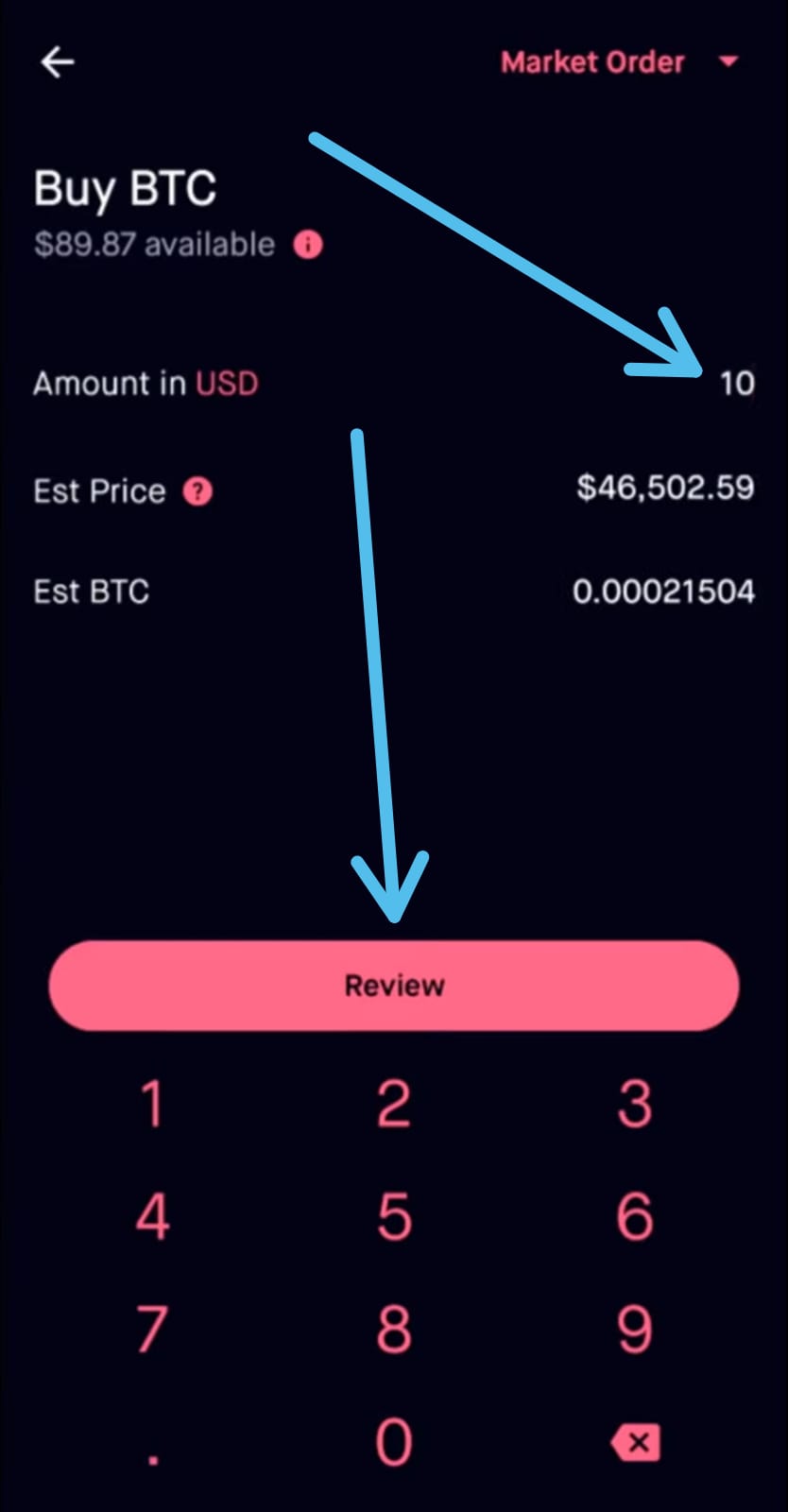Enter digit 5 on the keypad
Screen dimensions: 788x1512
[394, 1216]
